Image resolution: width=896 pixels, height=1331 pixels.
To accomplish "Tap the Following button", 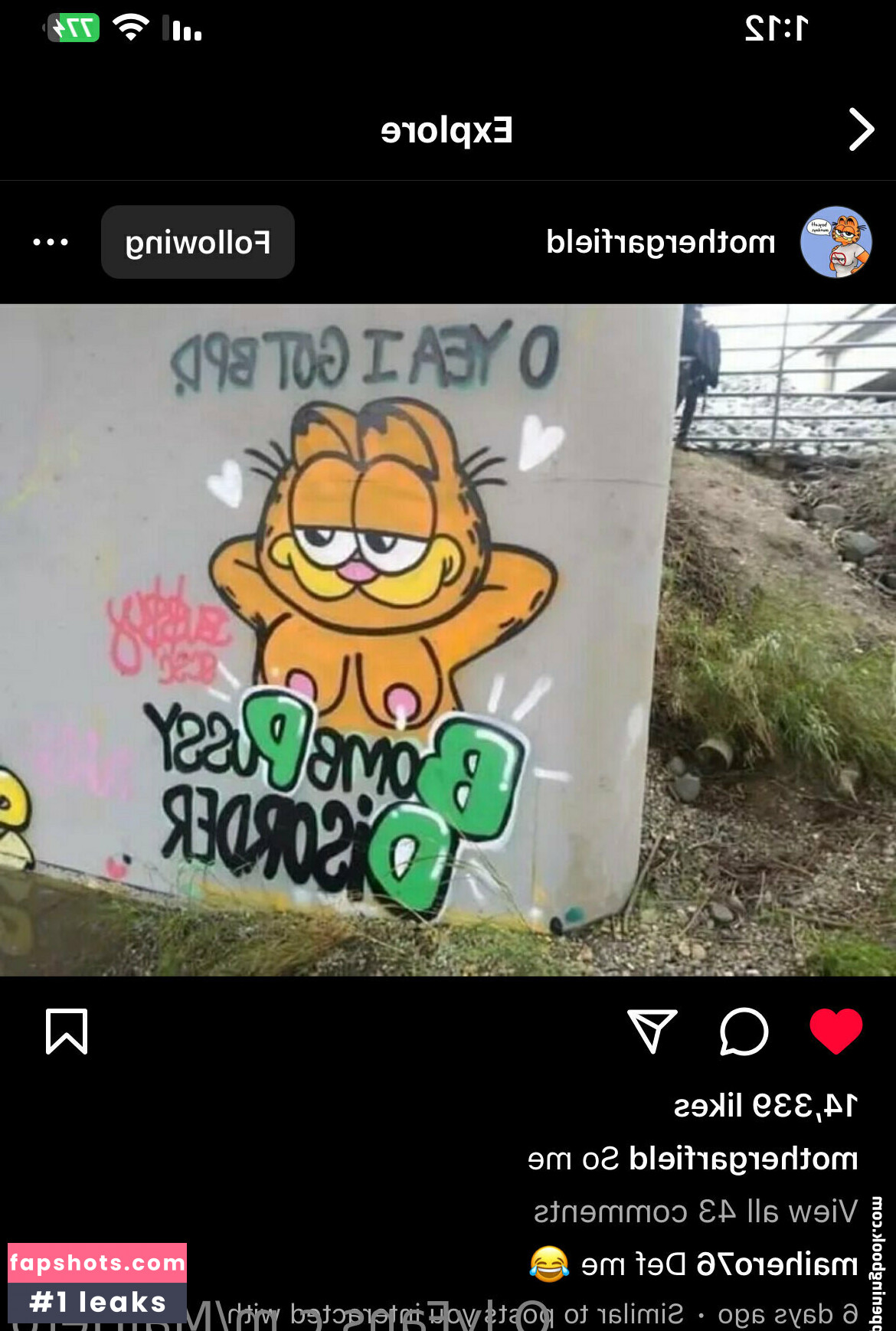I will point(198,242).
